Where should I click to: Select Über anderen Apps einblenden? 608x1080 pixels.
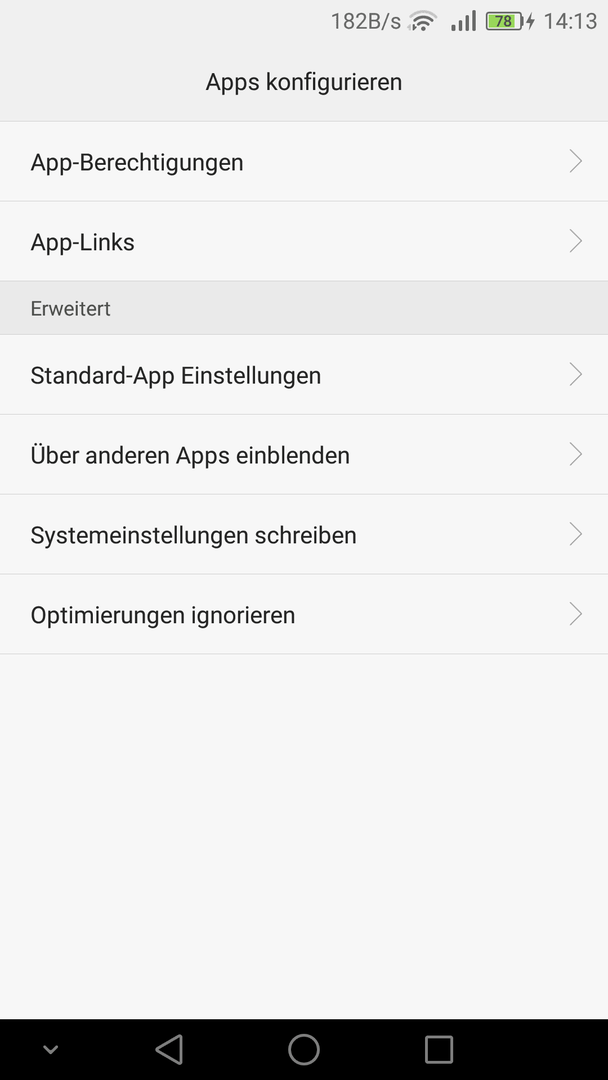coord(304,455)
